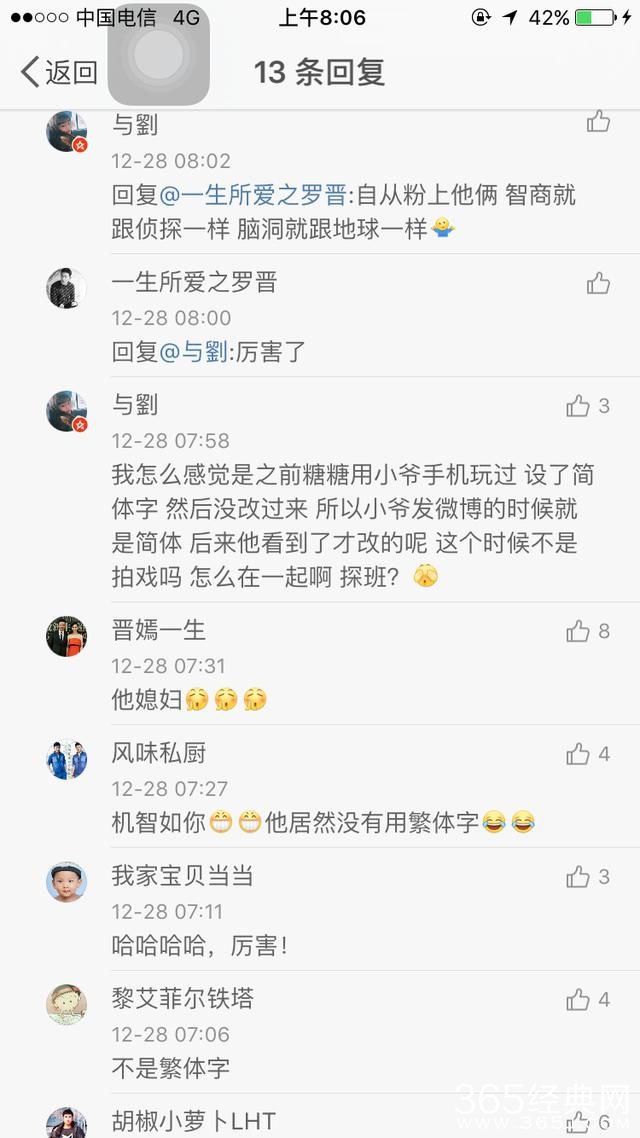Open 风味私厨's profile picture

click(67, 759)
